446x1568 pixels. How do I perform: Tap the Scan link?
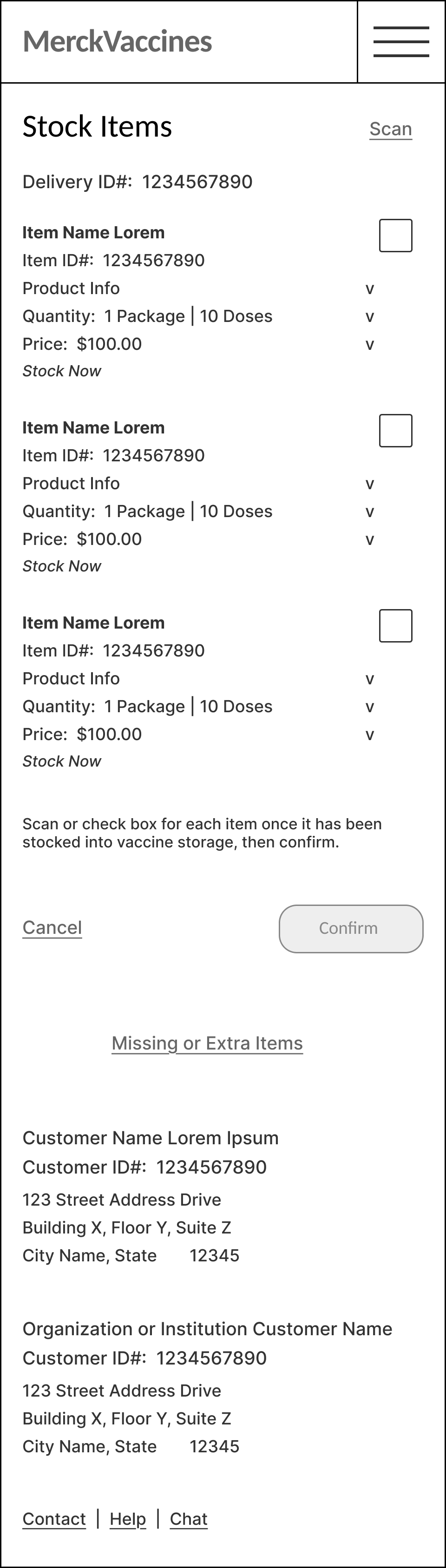coord(391,129)
